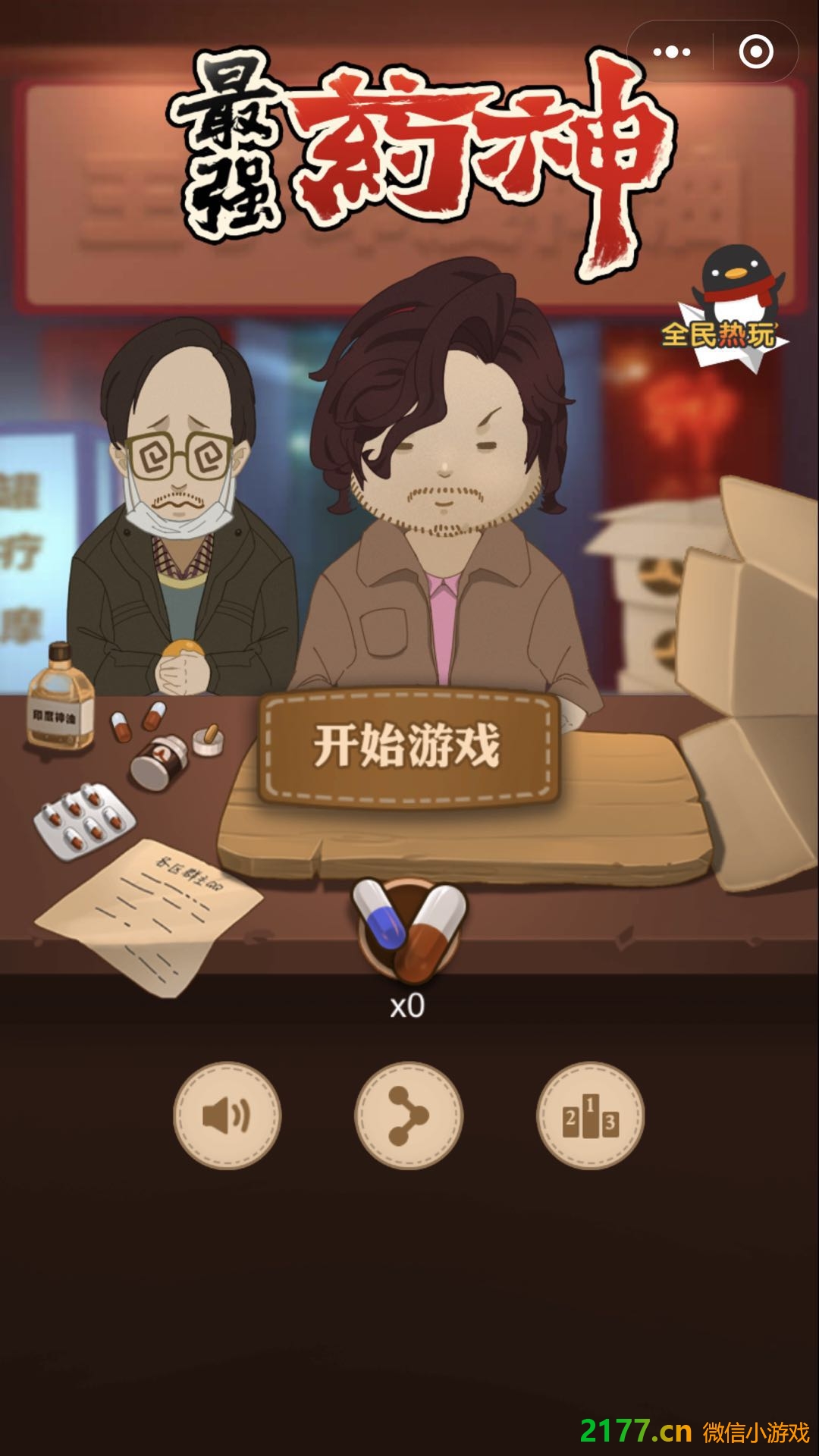819x1456 pixels.
Task: Tap the capsule pills counter
Action: 409,929
